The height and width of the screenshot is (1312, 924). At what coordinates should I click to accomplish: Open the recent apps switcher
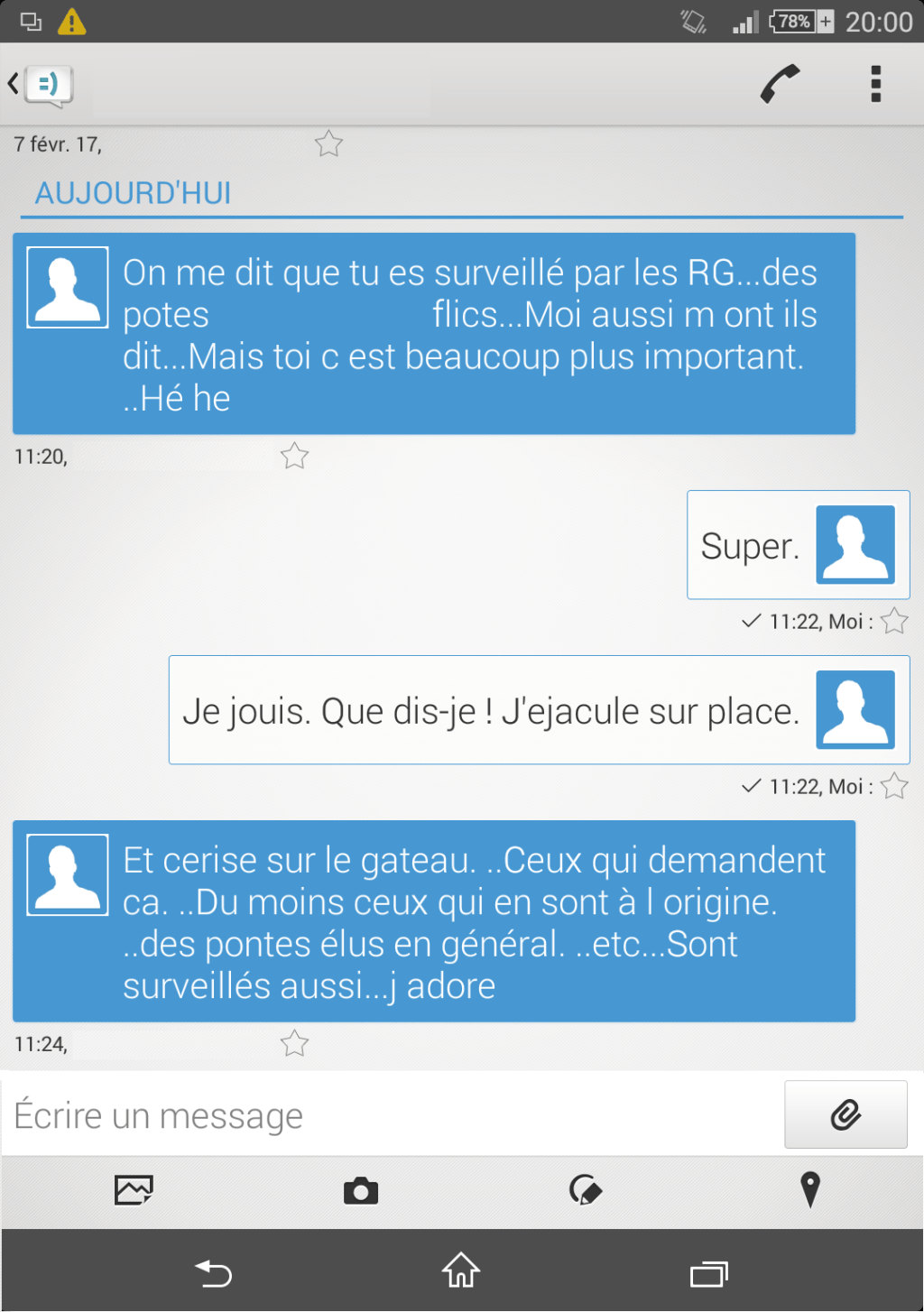(x=709, y=1272)
